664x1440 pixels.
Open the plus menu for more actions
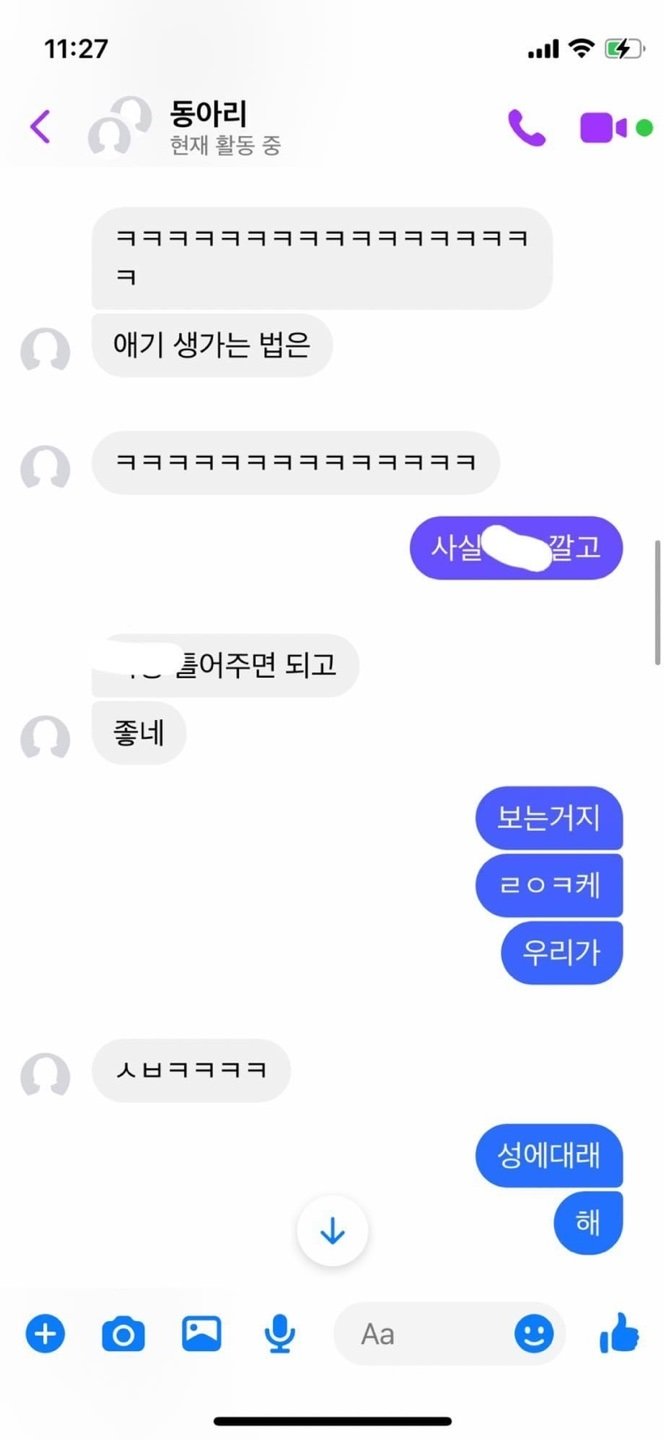coord(45,1333)
